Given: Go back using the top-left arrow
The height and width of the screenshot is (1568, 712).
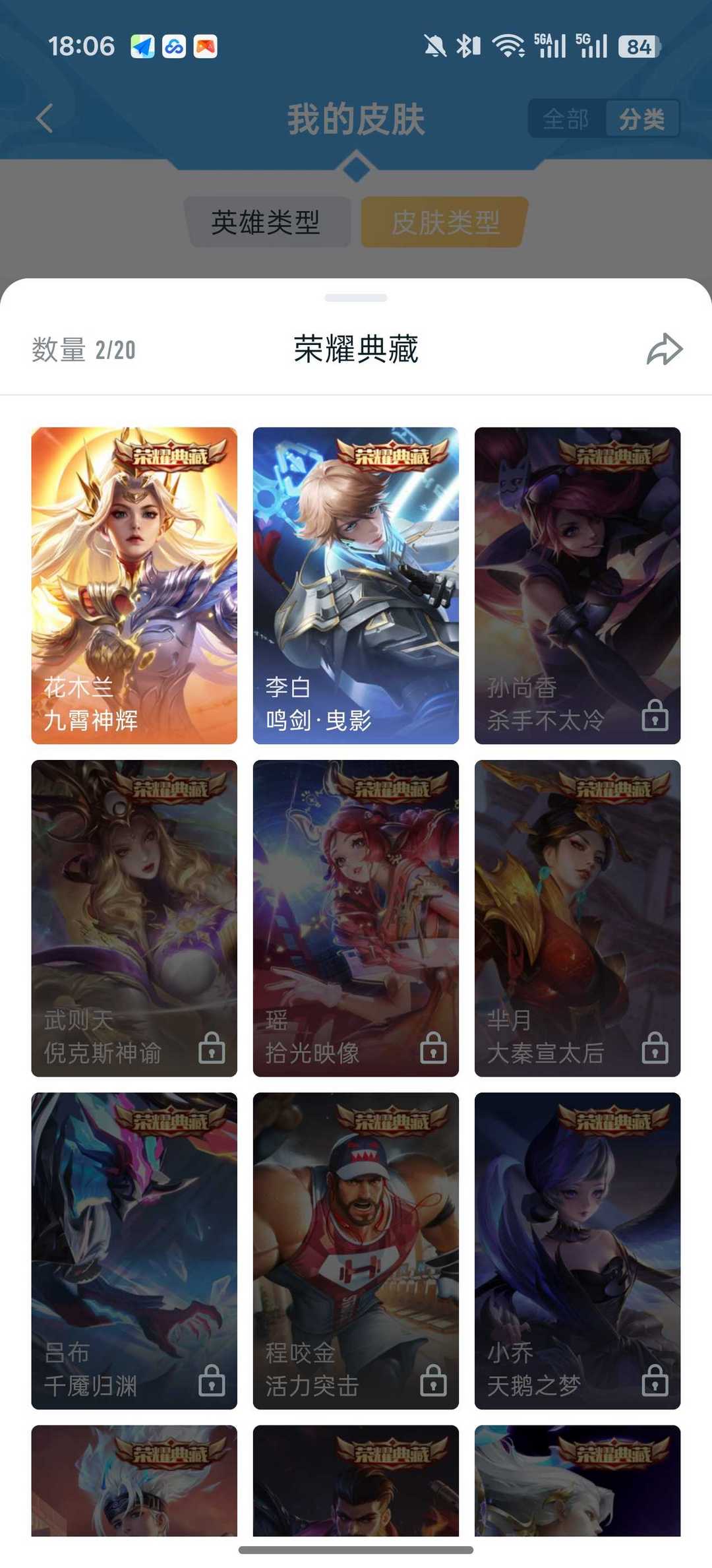Looking at the screenshot, I should (x=44, y=119).
